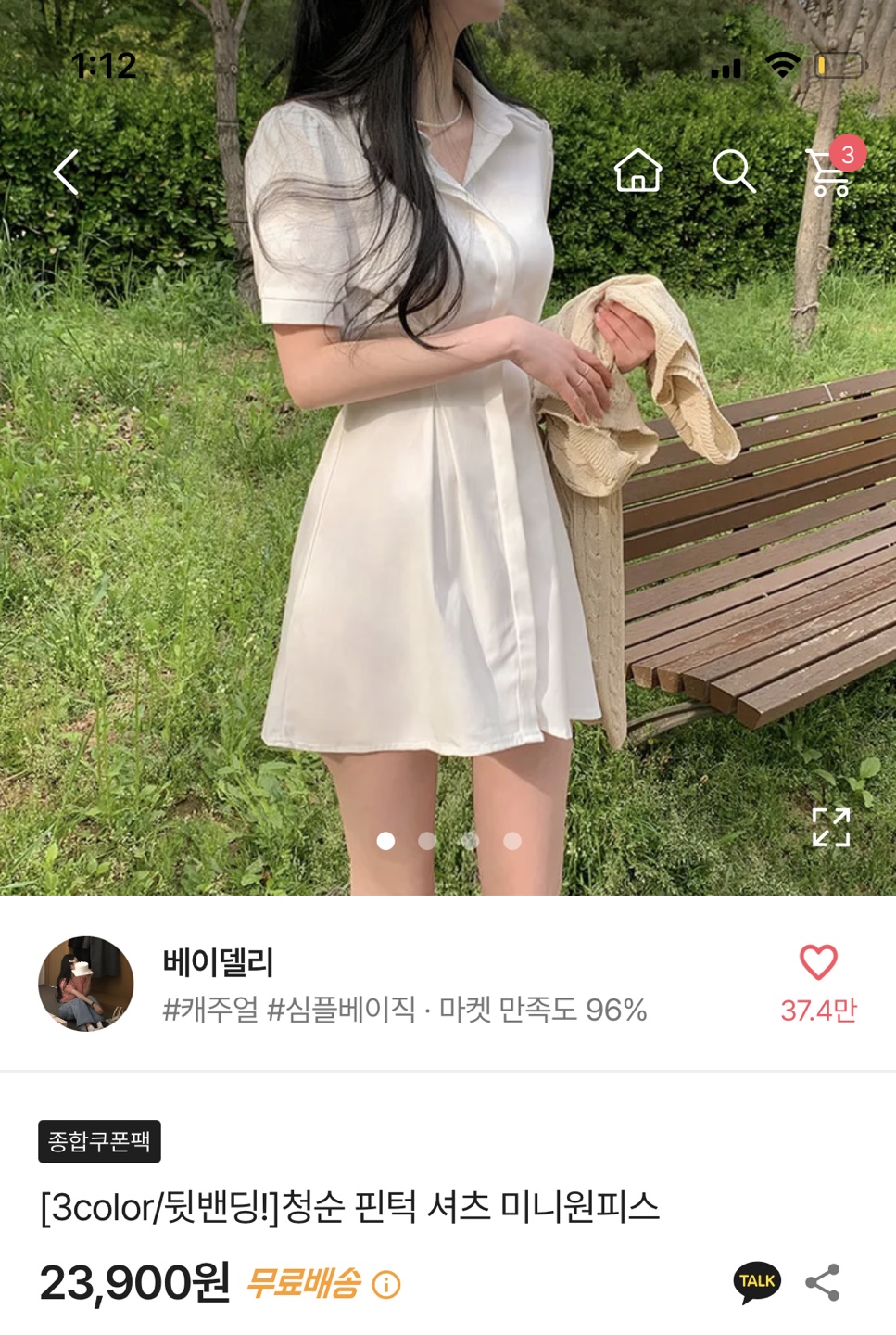896x1335 pixels.
Task: Go back to the previous page
Action: [x=66, y=172]
